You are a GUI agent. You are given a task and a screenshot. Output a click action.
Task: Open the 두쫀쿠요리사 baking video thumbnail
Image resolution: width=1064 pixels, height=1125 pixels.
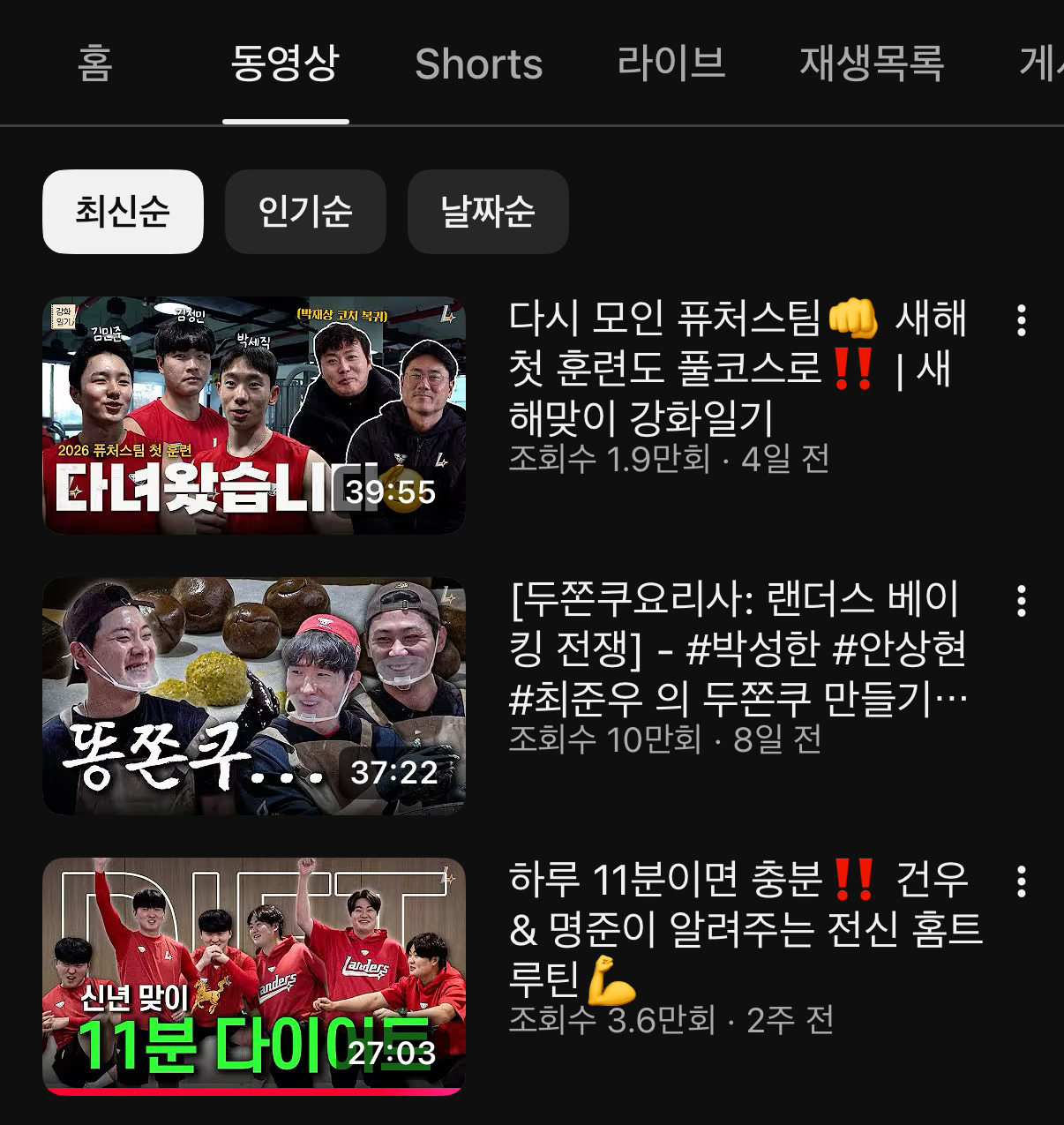coord(254,696)
